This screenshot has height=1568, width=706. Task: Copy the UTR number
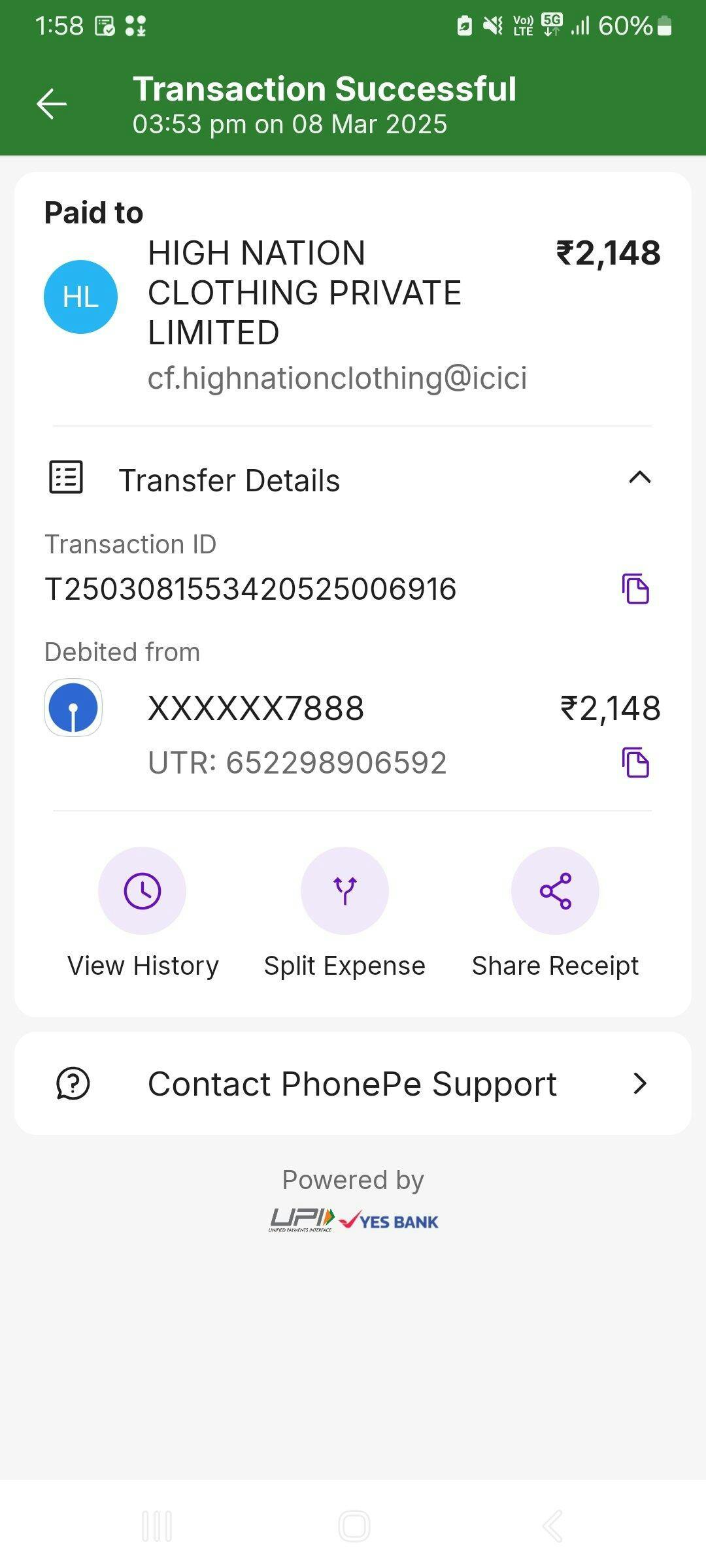[635, 762]
